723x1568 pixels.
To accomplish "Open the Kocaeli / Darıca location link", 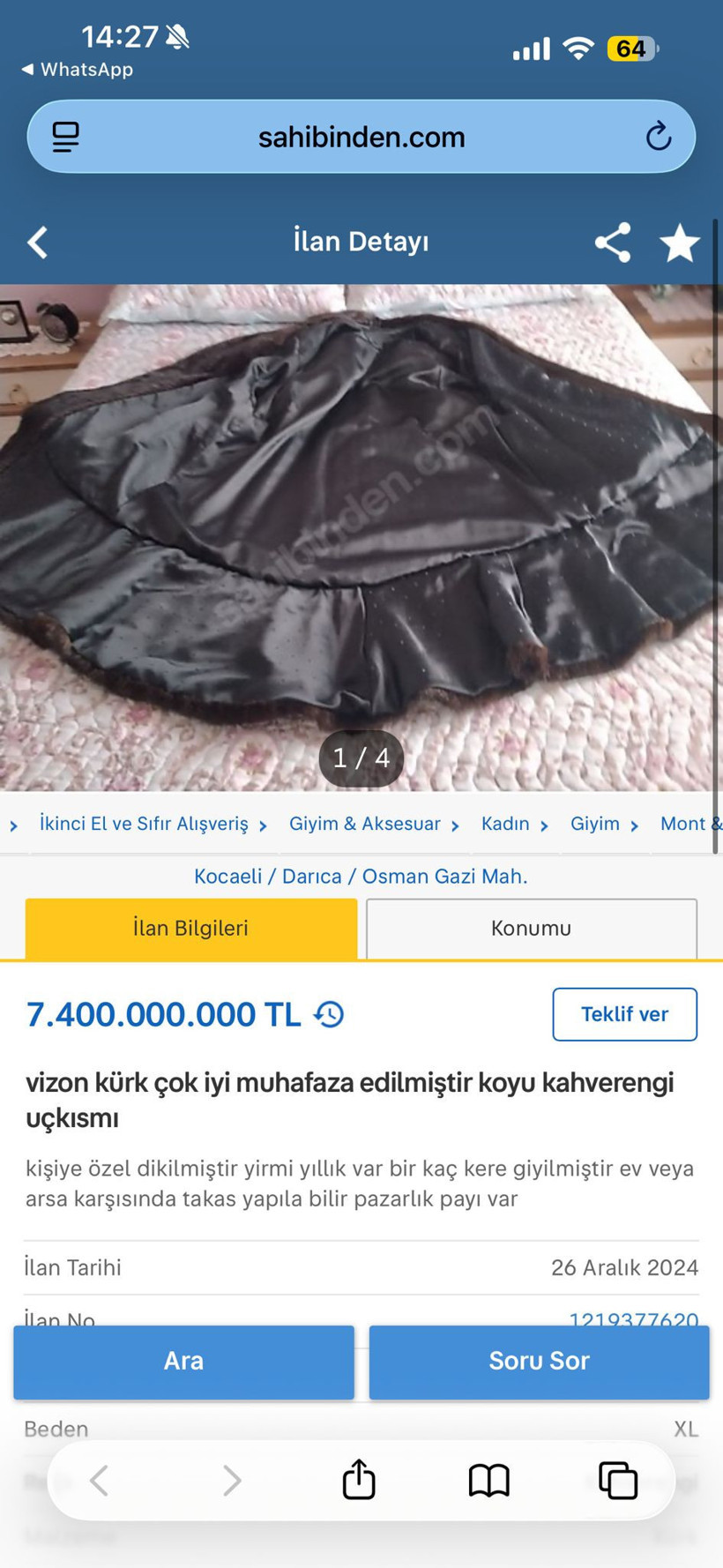I will [x=361, y=876].
